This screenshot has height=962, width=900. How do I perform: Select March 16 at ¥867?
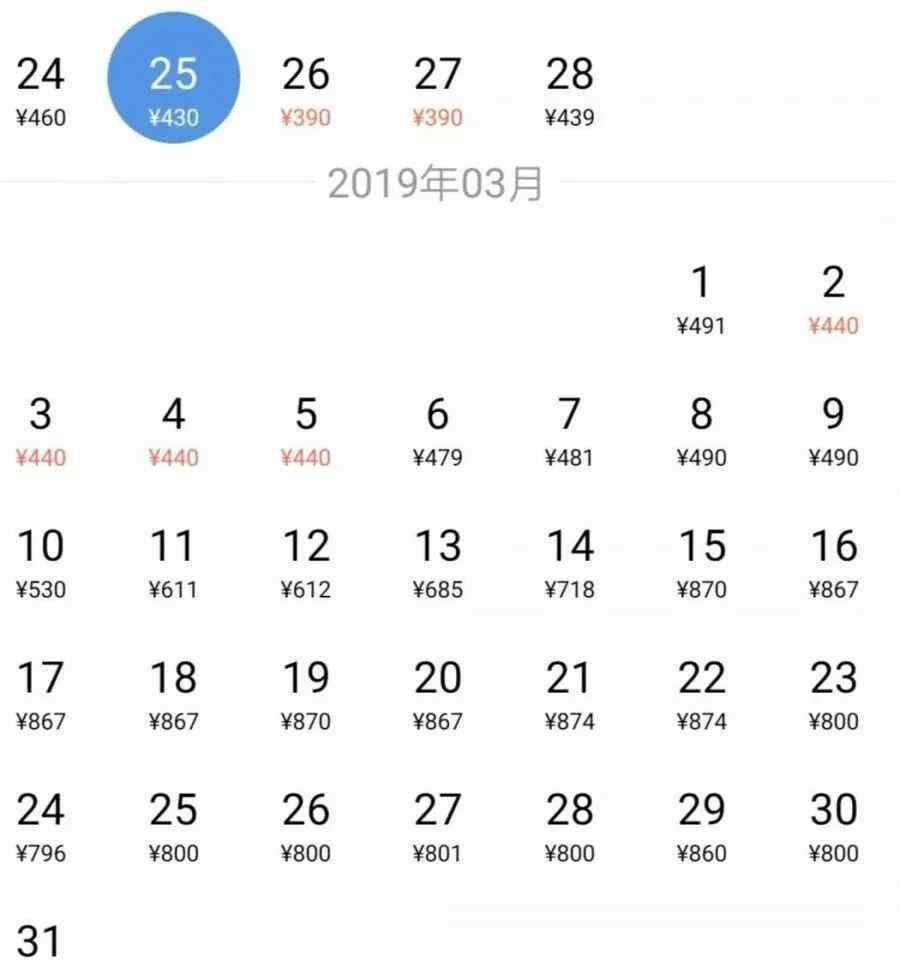coord(833,564)
